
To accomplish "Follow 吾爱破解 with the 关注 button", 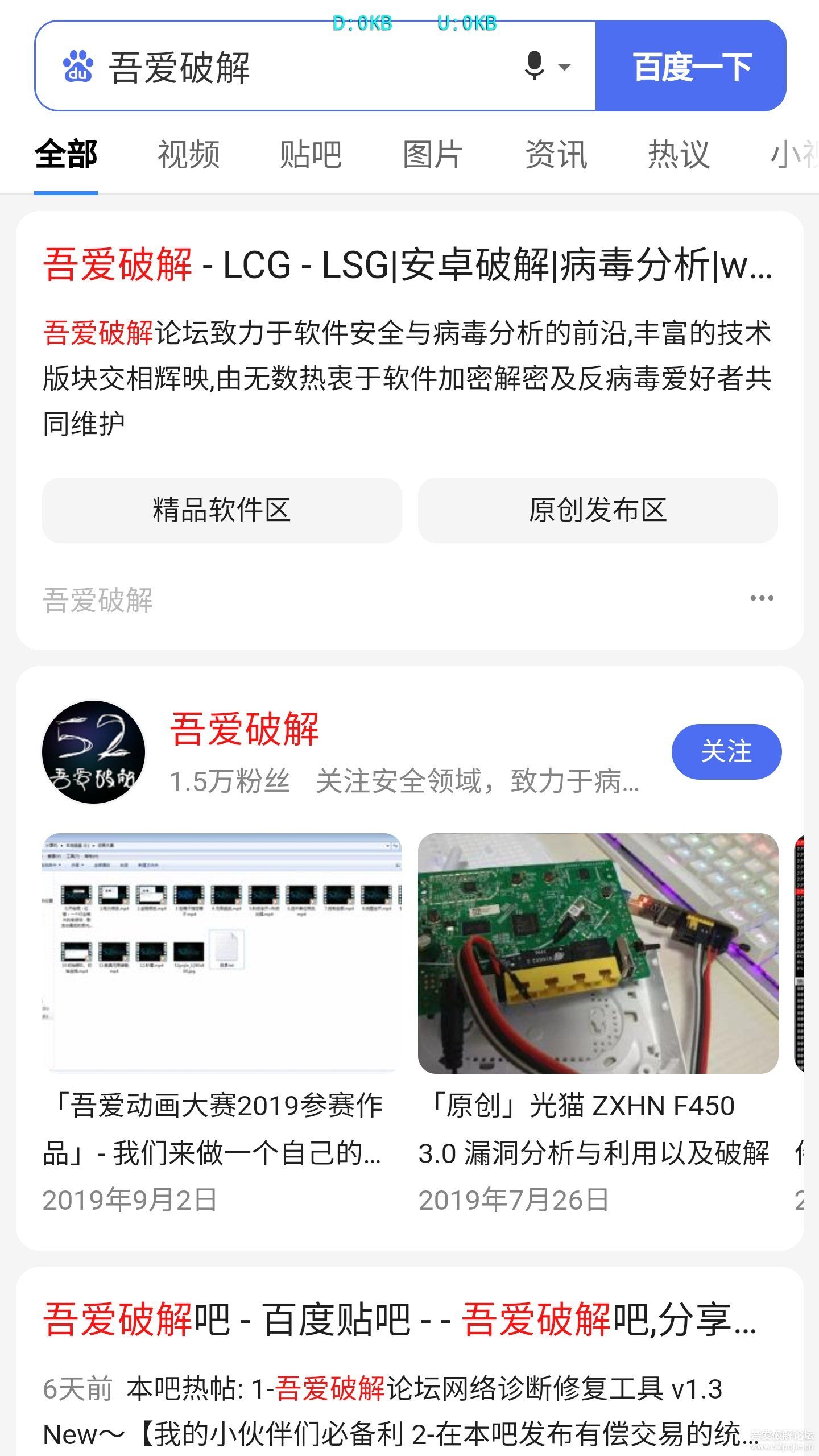I will (x=726, y=751).
